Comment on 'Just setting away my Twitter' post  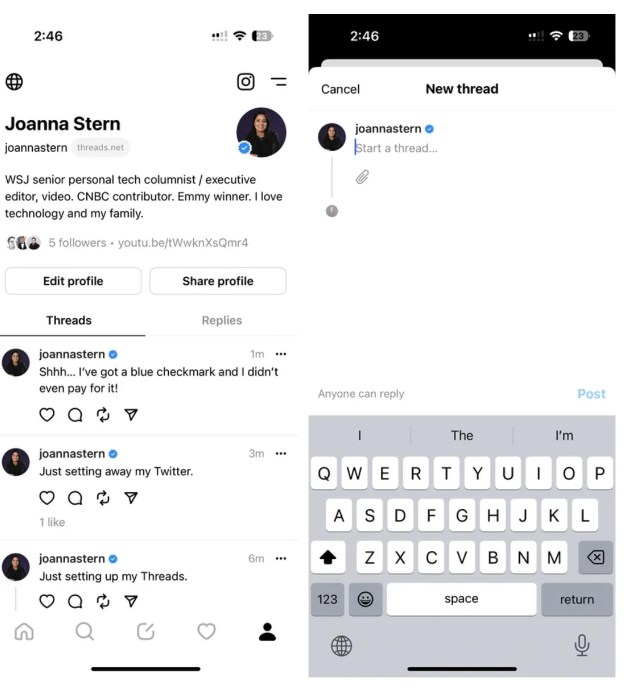75,497
